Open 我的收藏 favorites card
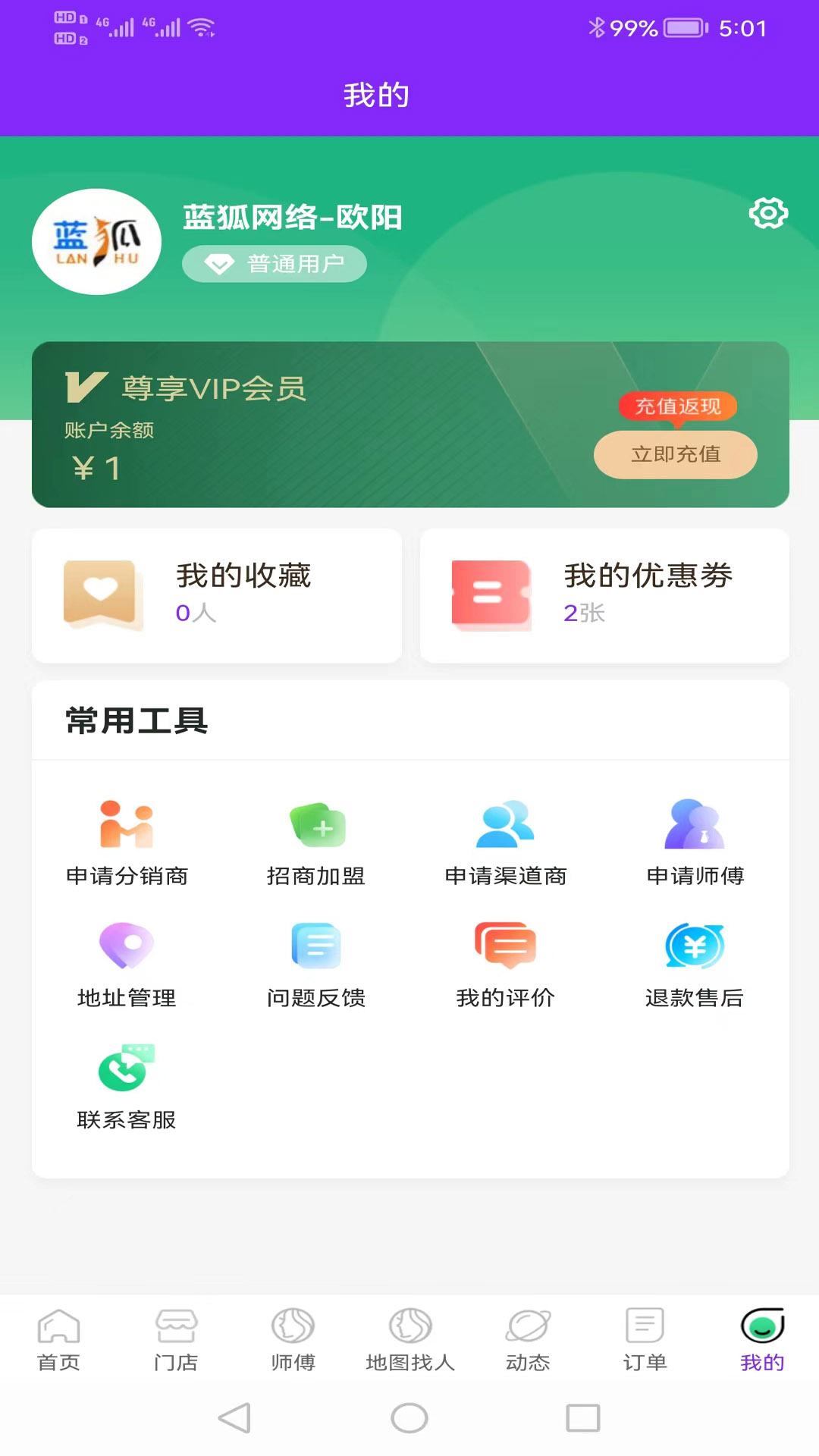Image resolution: width=819 pixels, height=1456 pixels. pyautogui.click(x=217, y=595)
